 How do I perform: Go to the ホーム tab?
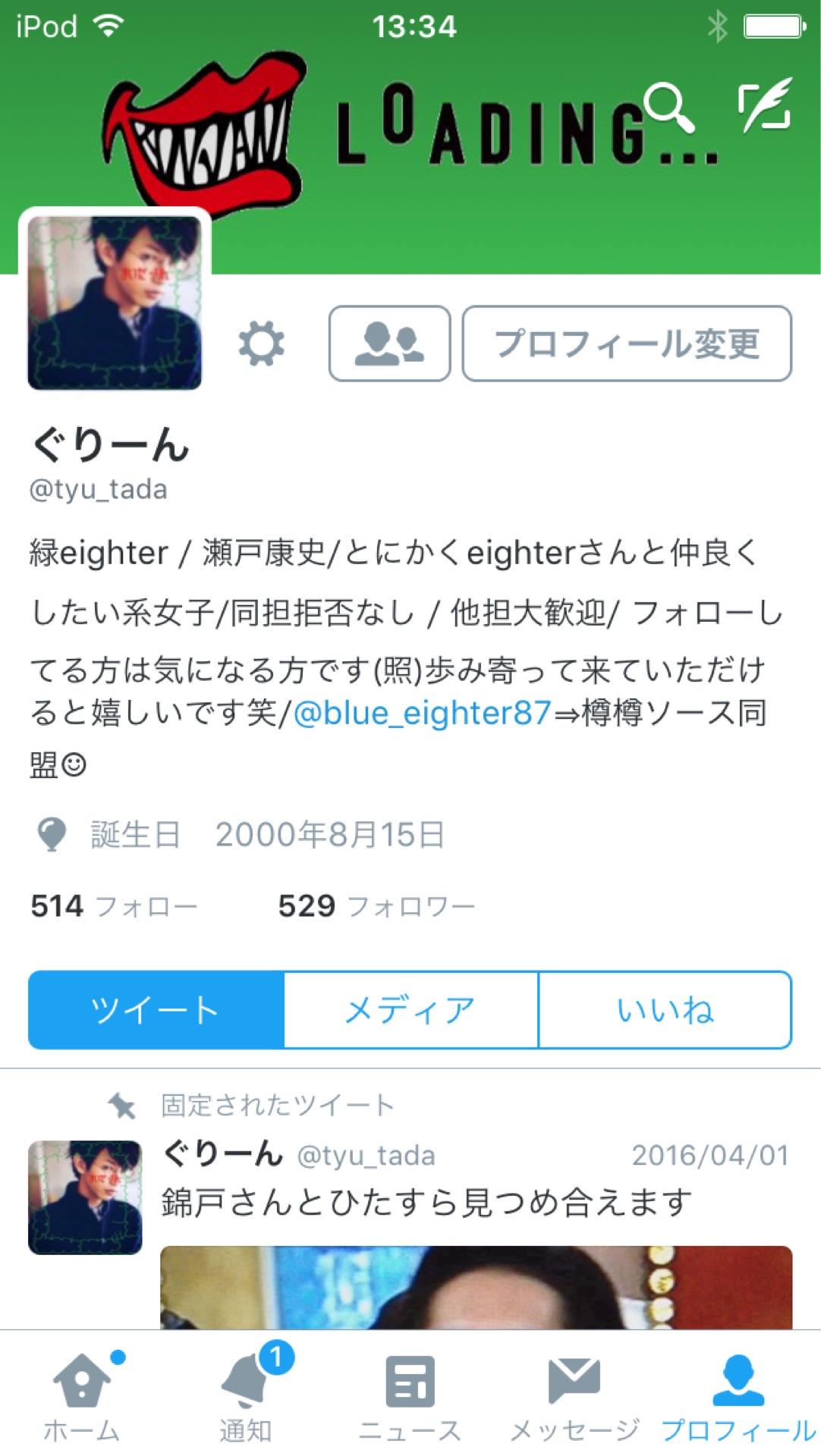(82, 1397)
